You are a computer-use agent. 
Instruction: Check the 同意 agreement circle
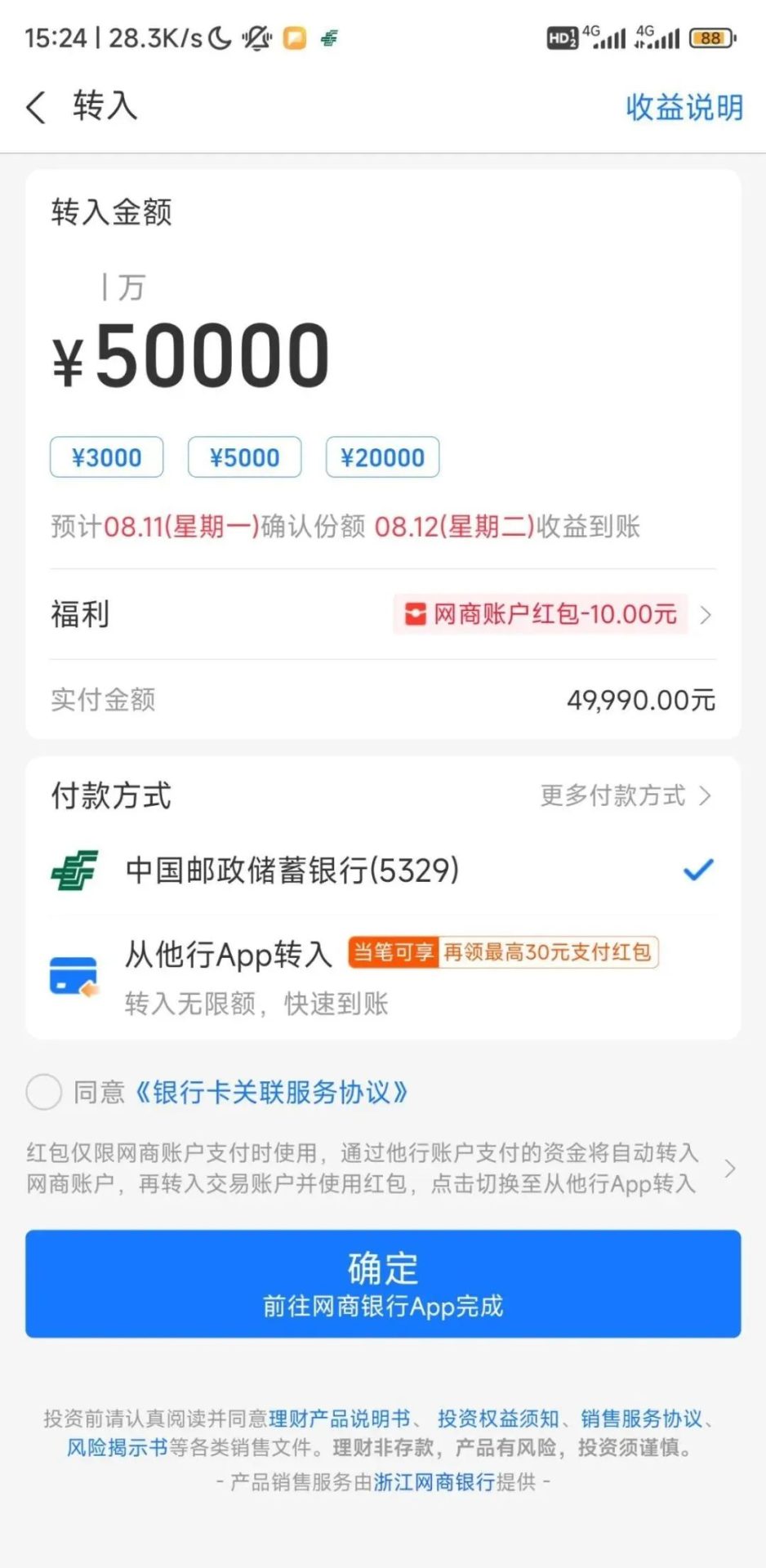(x=44, y=1092)
